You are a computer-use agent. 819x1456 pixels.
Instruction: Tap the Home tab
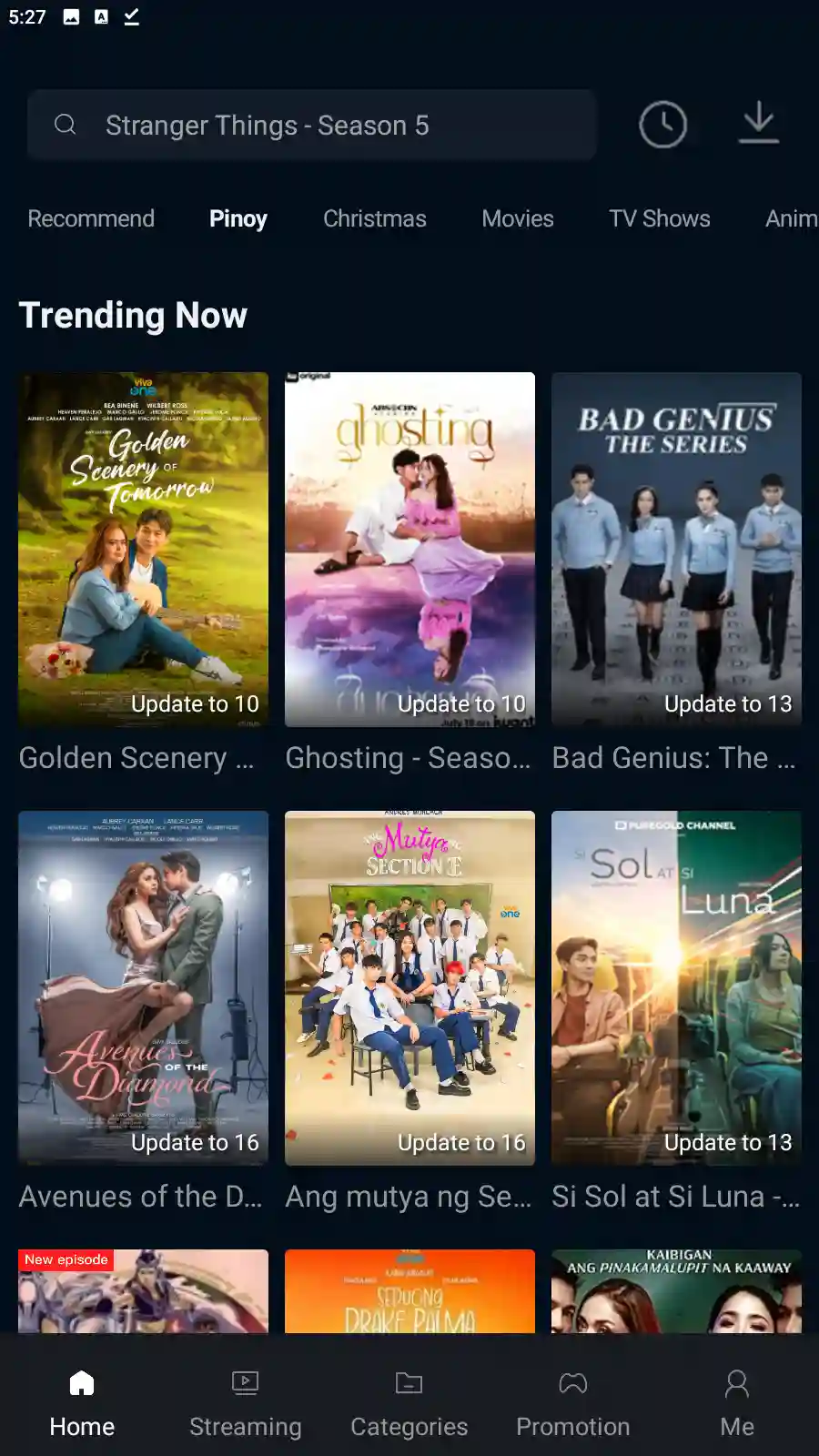click(x=82, y=1404)
